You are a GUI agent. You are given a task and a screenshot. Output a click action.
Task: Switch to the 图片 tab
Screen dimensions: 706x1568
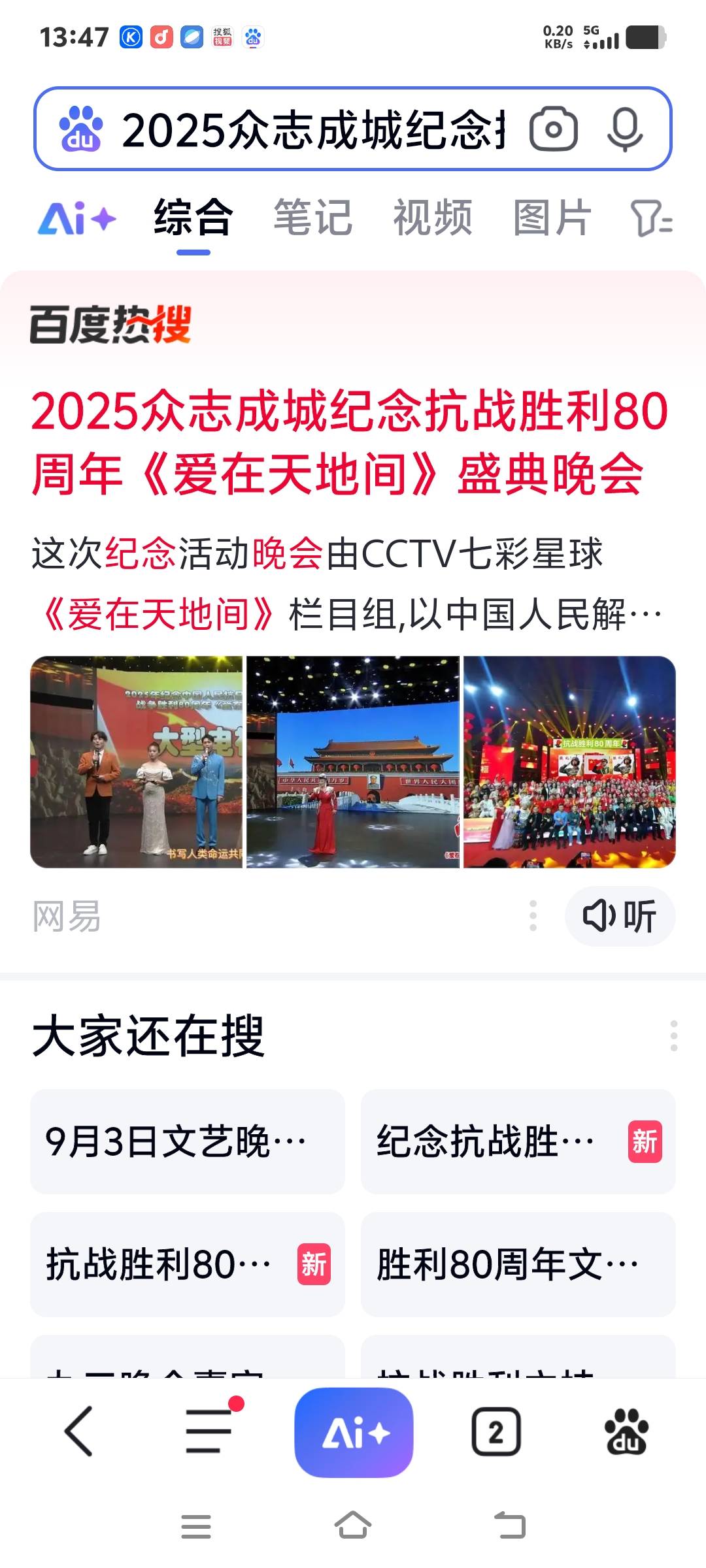point(552,218)
